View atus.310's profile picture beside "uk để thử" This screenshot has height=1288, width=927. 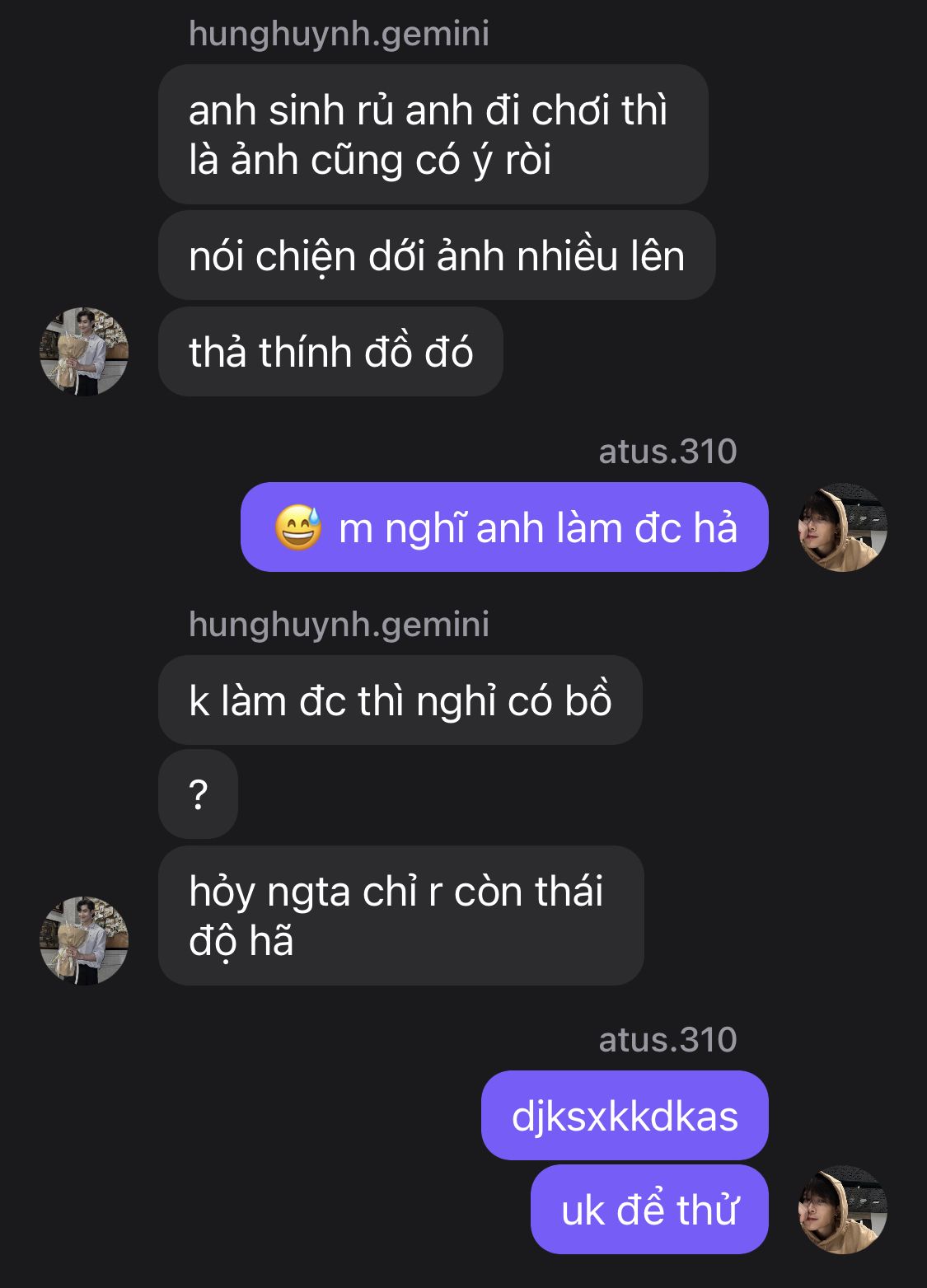[x=842, y=1209]
